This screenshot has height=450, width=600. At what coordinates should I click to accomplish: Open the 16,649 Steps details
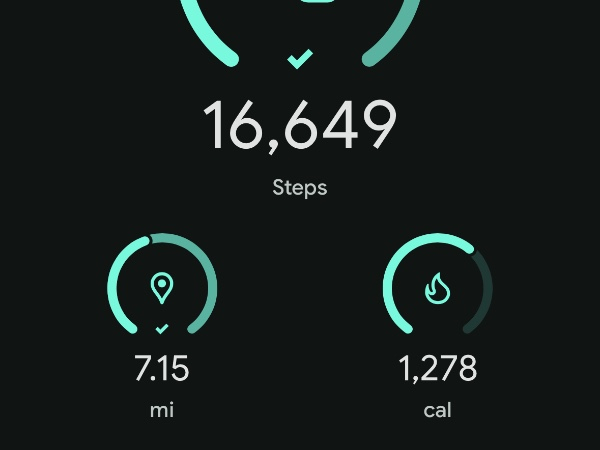point(300,126)
